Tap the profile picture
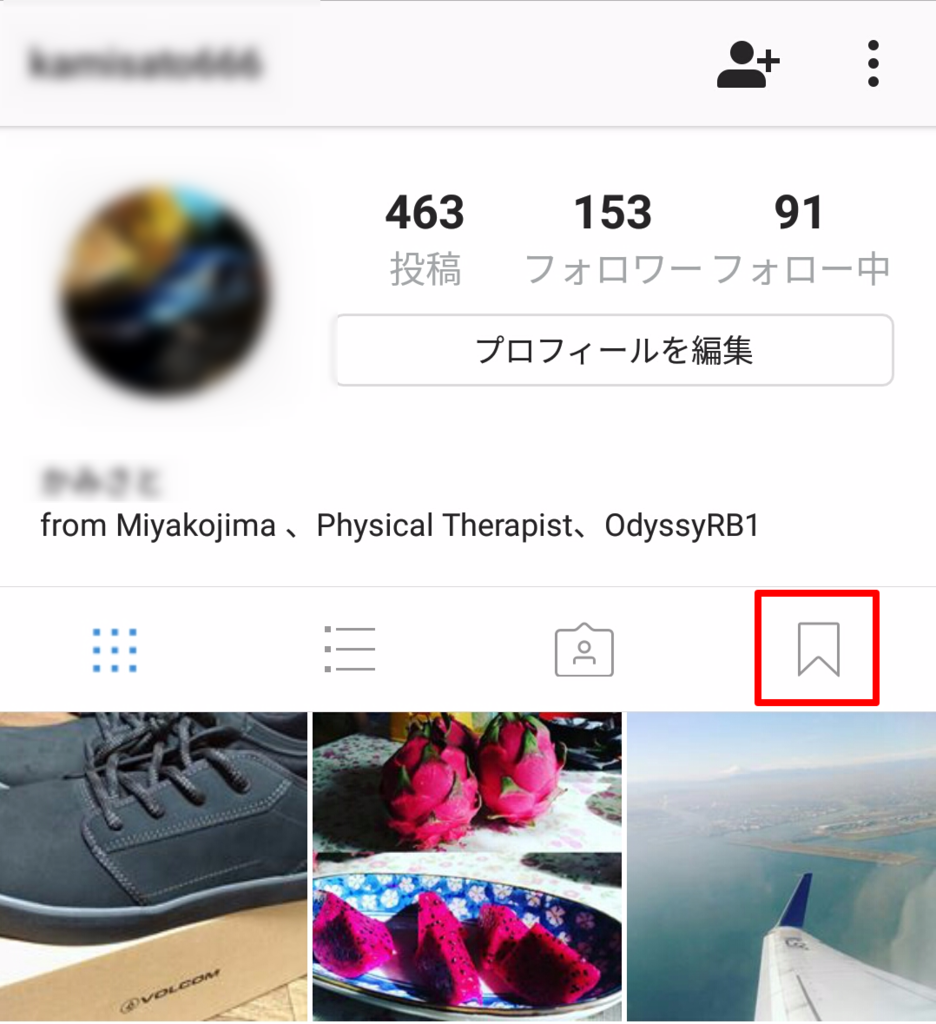 165,290
